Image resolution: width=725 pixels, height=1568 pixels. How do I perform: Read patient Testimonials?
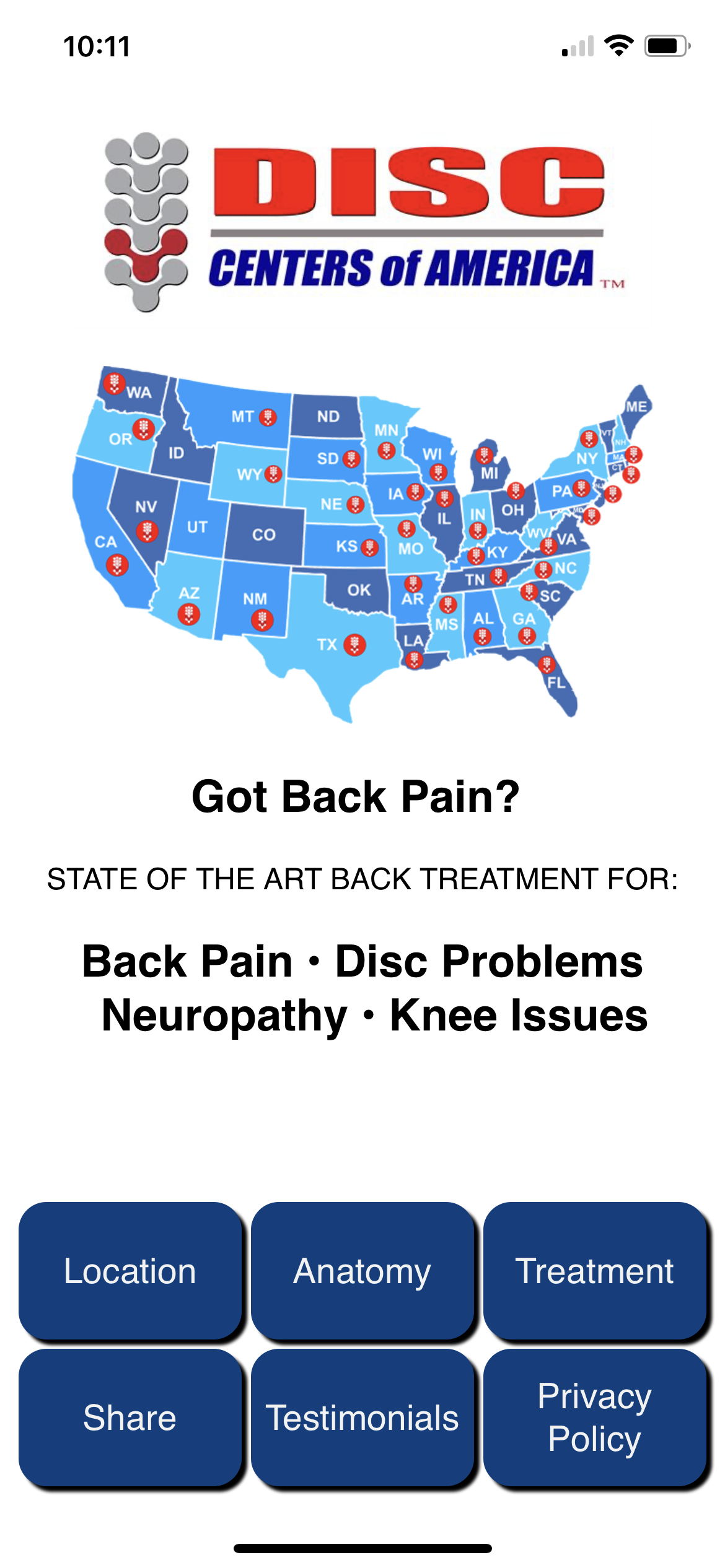click(362, 1418)
